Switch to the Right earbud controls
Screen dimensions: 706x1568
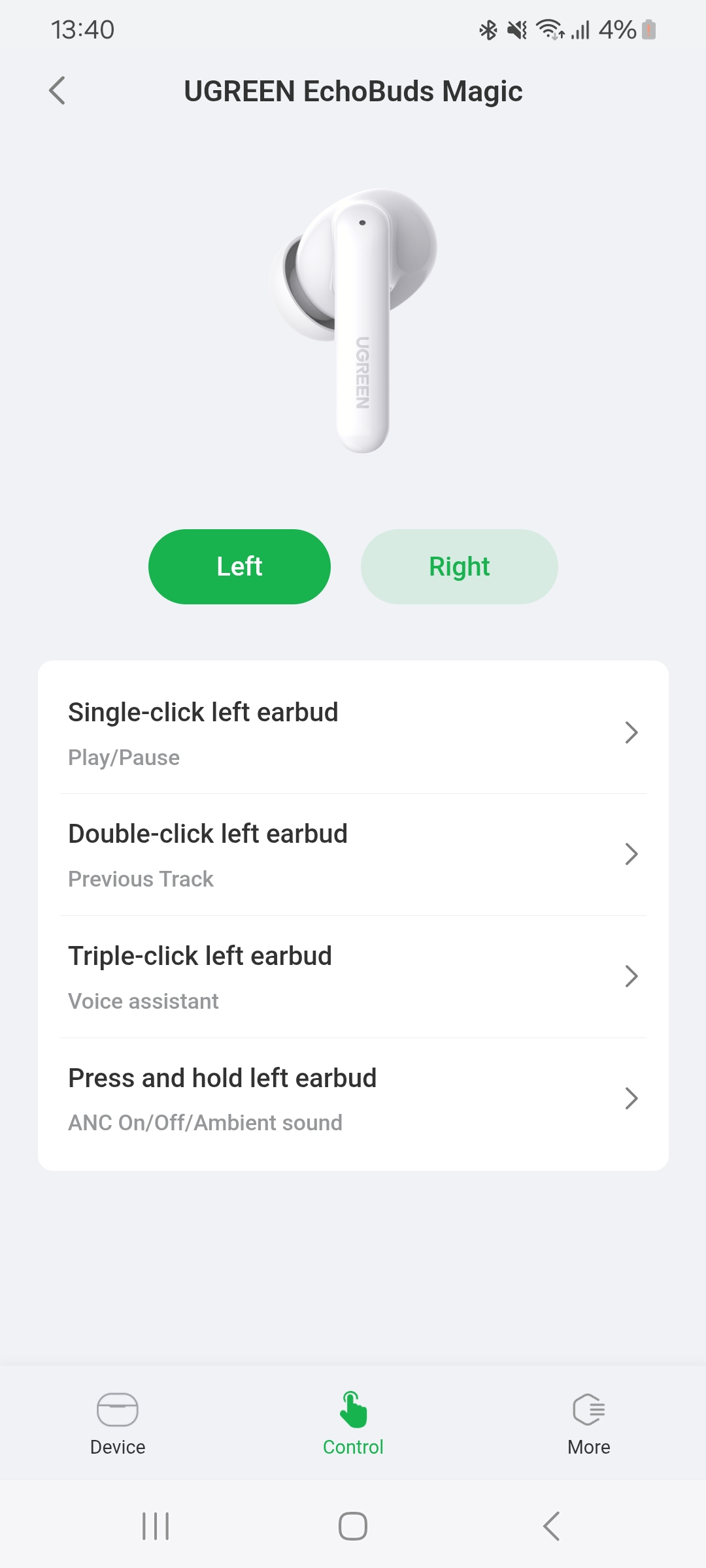point(459,566)
